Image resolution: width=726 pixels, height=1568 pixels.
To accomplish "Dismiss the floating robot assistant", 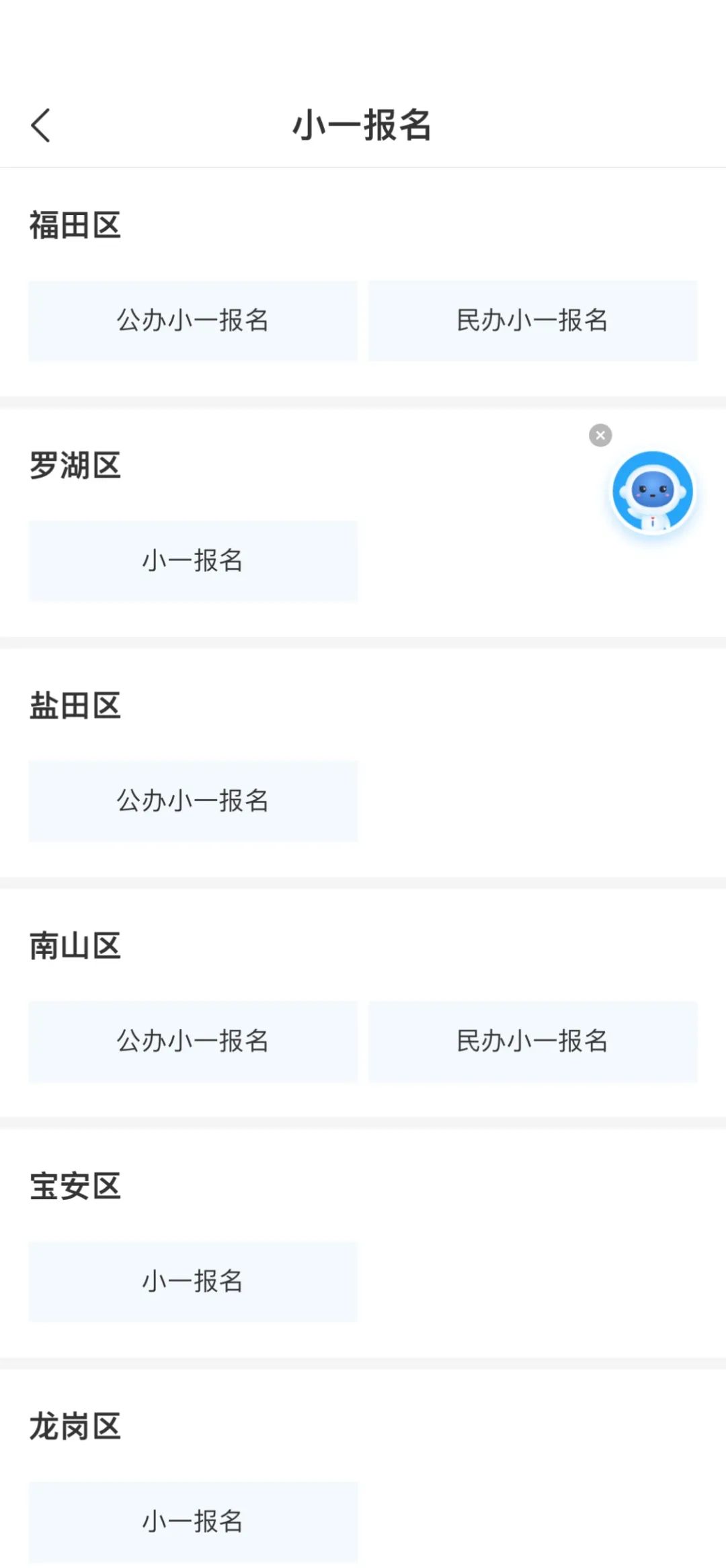I will [x=600, y=435].
